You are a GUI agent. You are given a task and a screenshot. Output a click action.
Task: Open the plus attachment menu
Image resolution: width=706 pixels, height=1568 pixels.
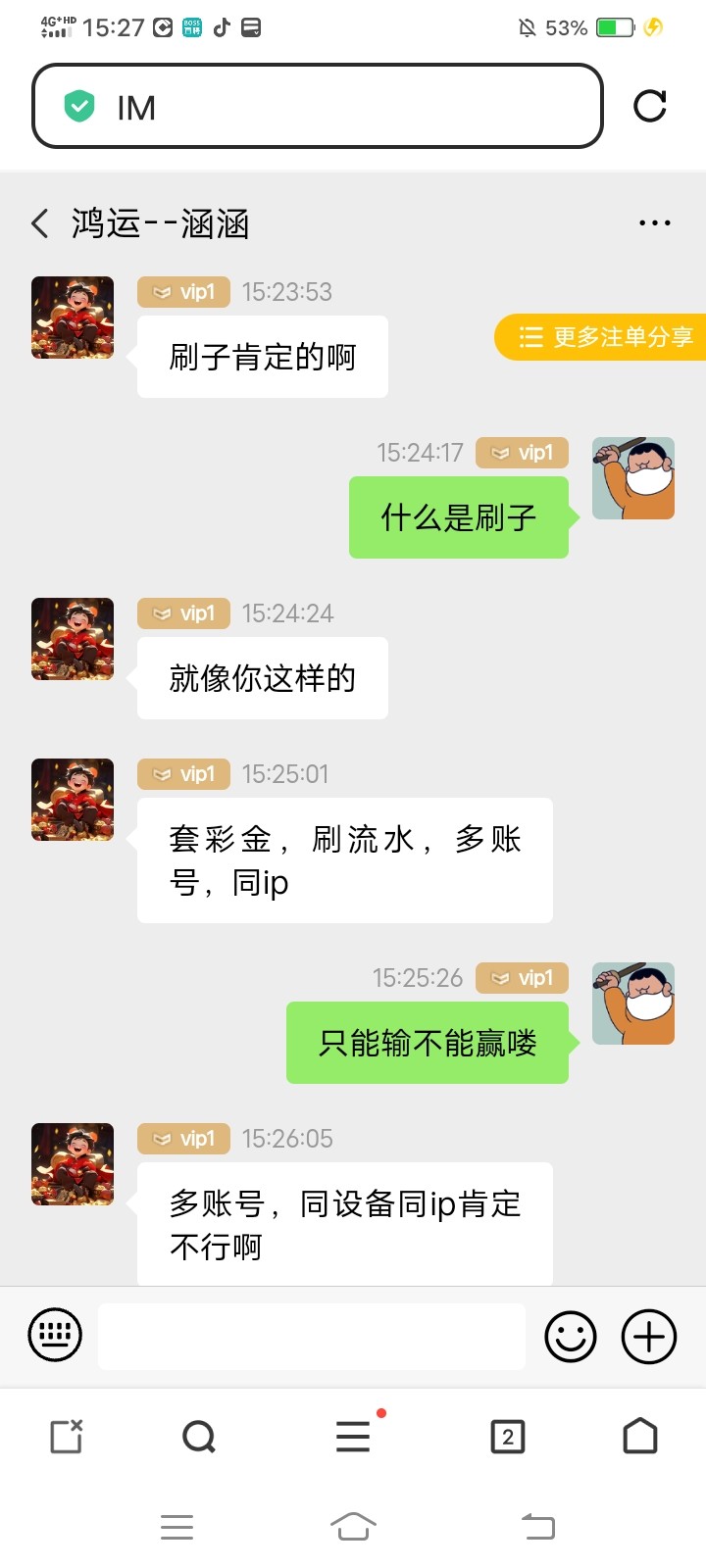point(649,1337)
